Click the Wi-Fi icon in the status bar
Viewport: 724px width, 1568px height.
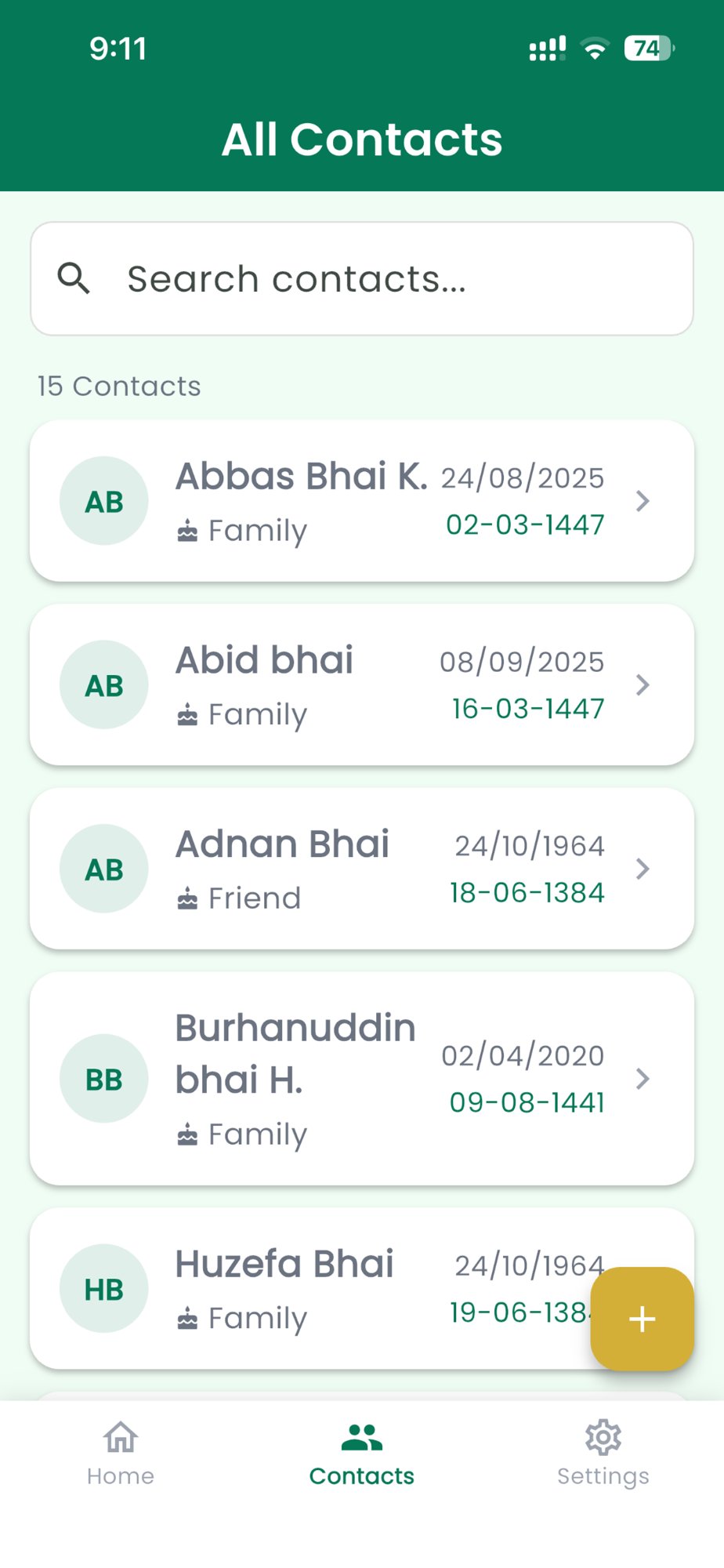click(595, 48)
